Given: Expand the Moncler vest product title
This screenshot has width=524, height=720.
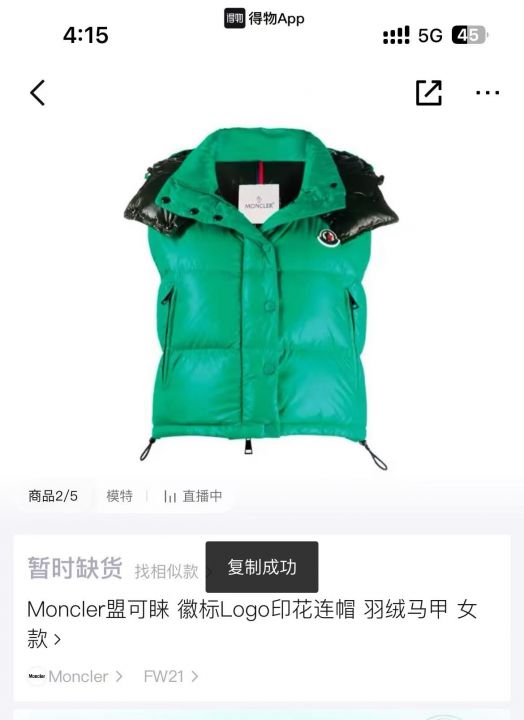Looking at the screenshot, I should tap(252, 624).
